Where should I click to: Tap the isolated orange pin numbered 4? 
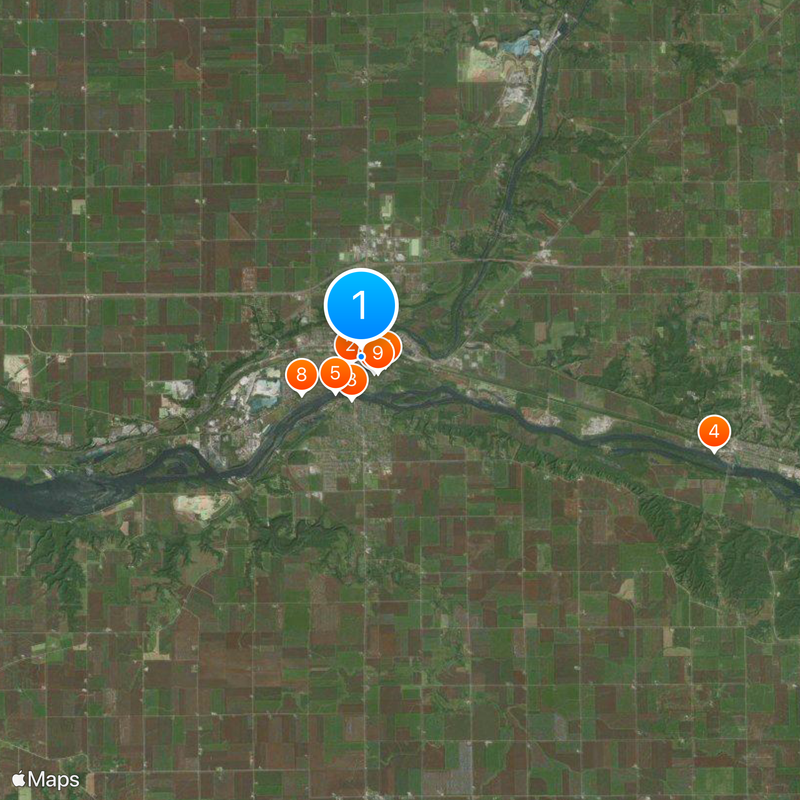coord(713,432)
